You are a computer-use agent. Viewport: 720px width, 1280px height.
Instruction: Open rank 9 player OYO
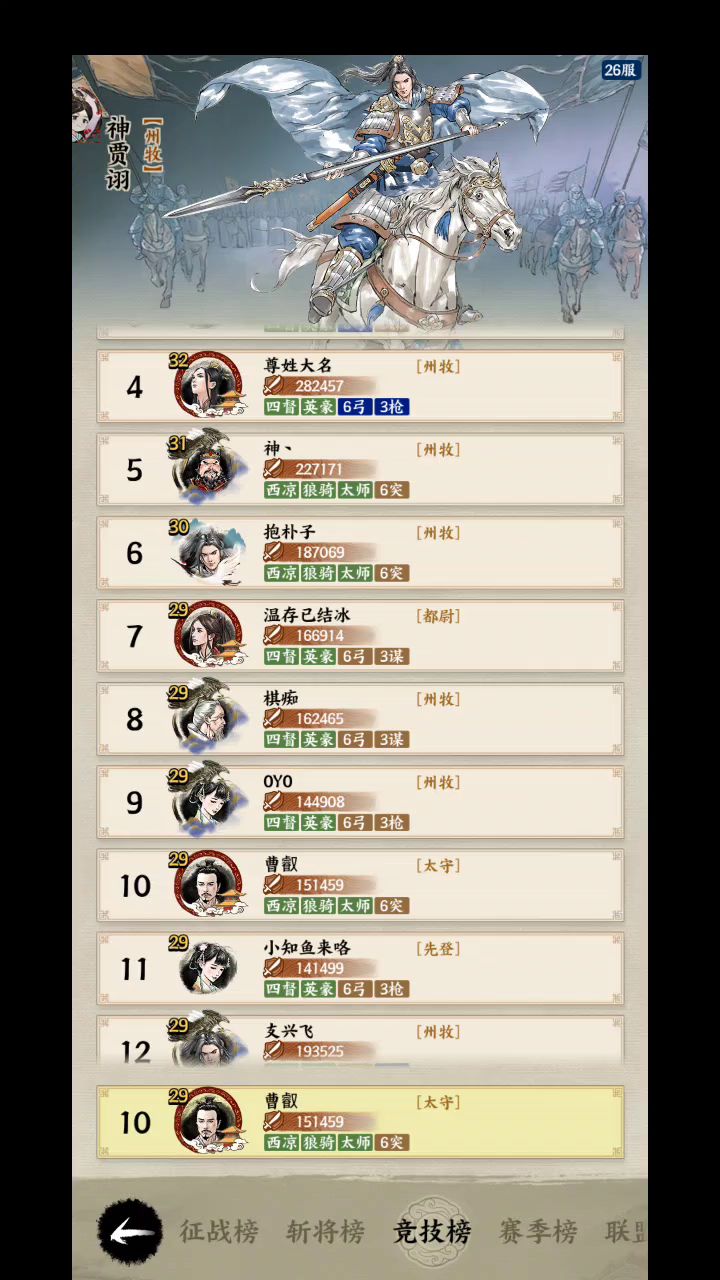pos(360,802)
